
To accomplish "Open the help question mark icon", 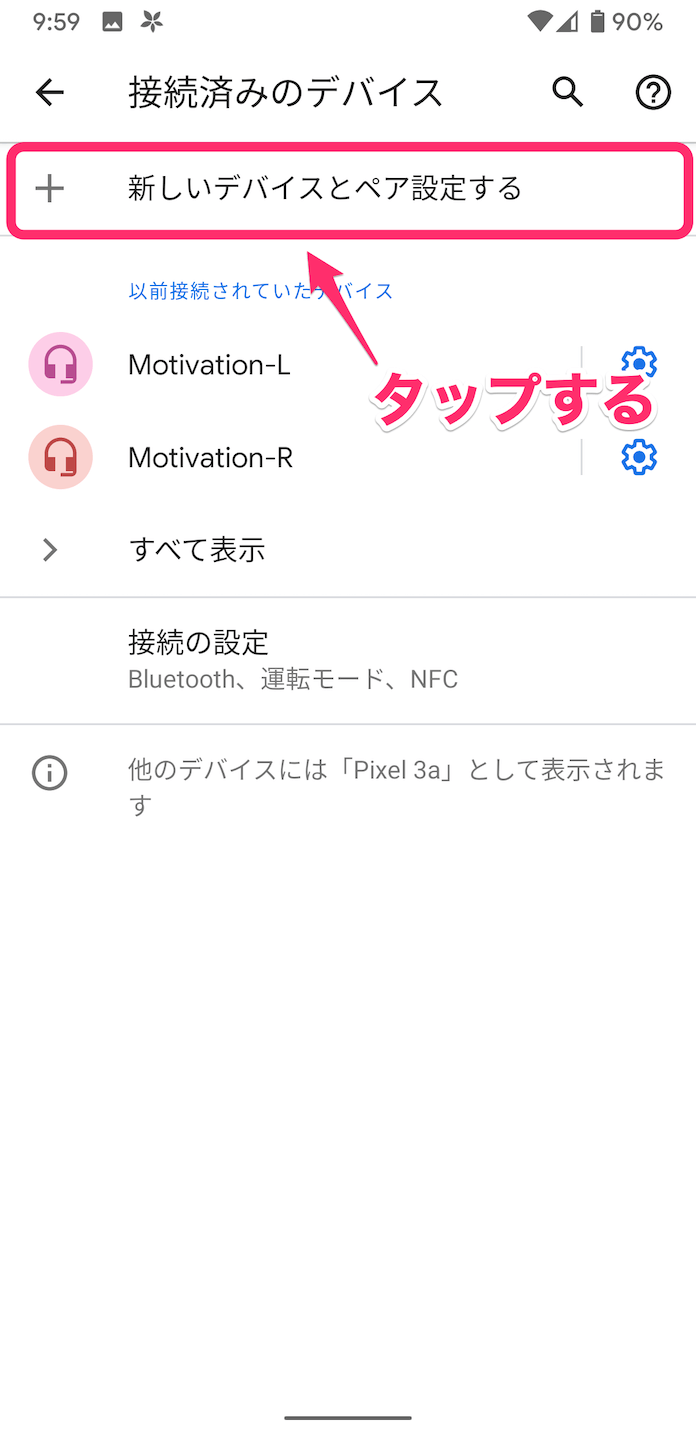I will coord(653,93).
